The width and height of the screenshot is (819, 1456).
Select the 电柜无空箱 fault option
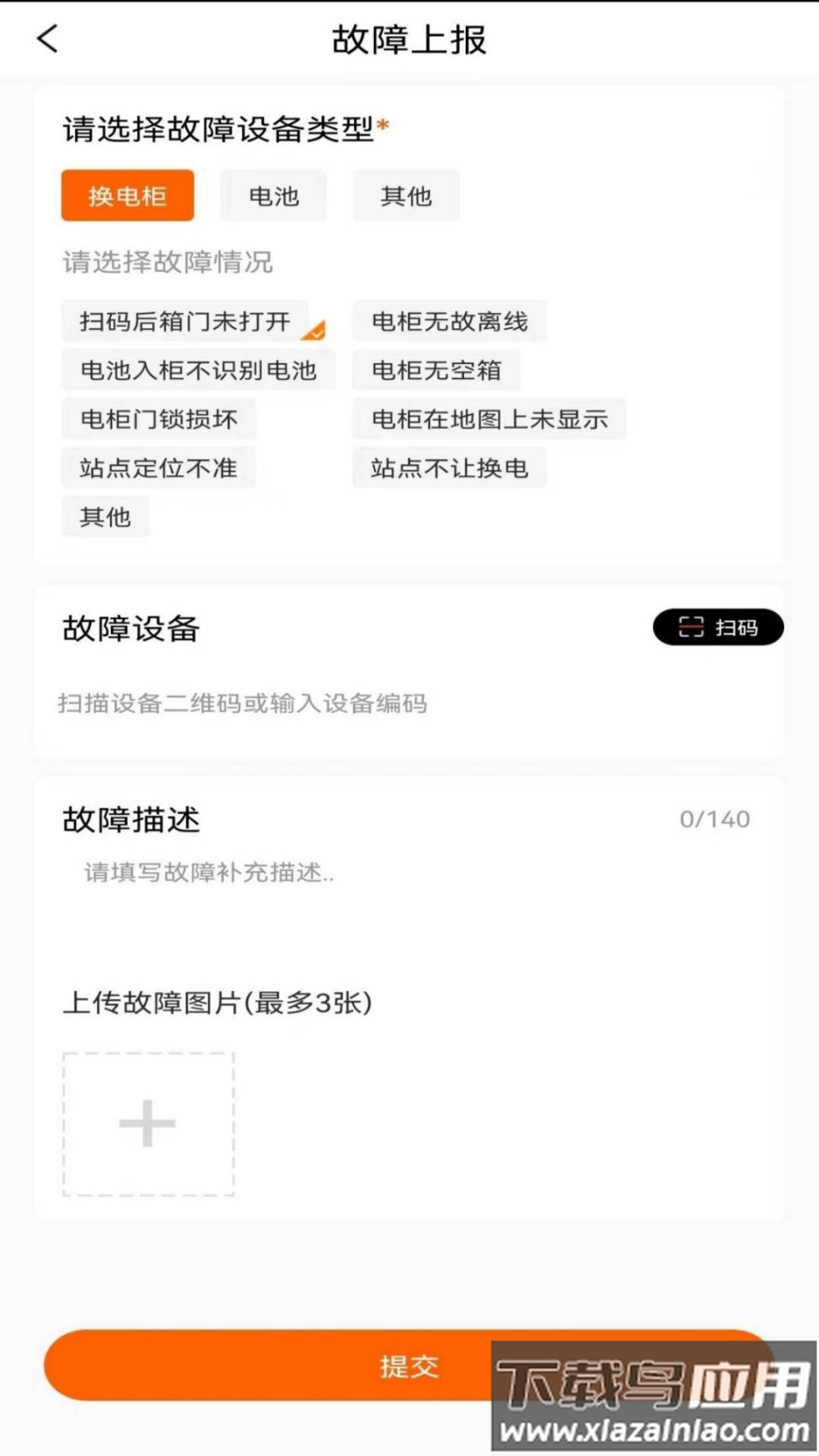[x=436, y=370]
